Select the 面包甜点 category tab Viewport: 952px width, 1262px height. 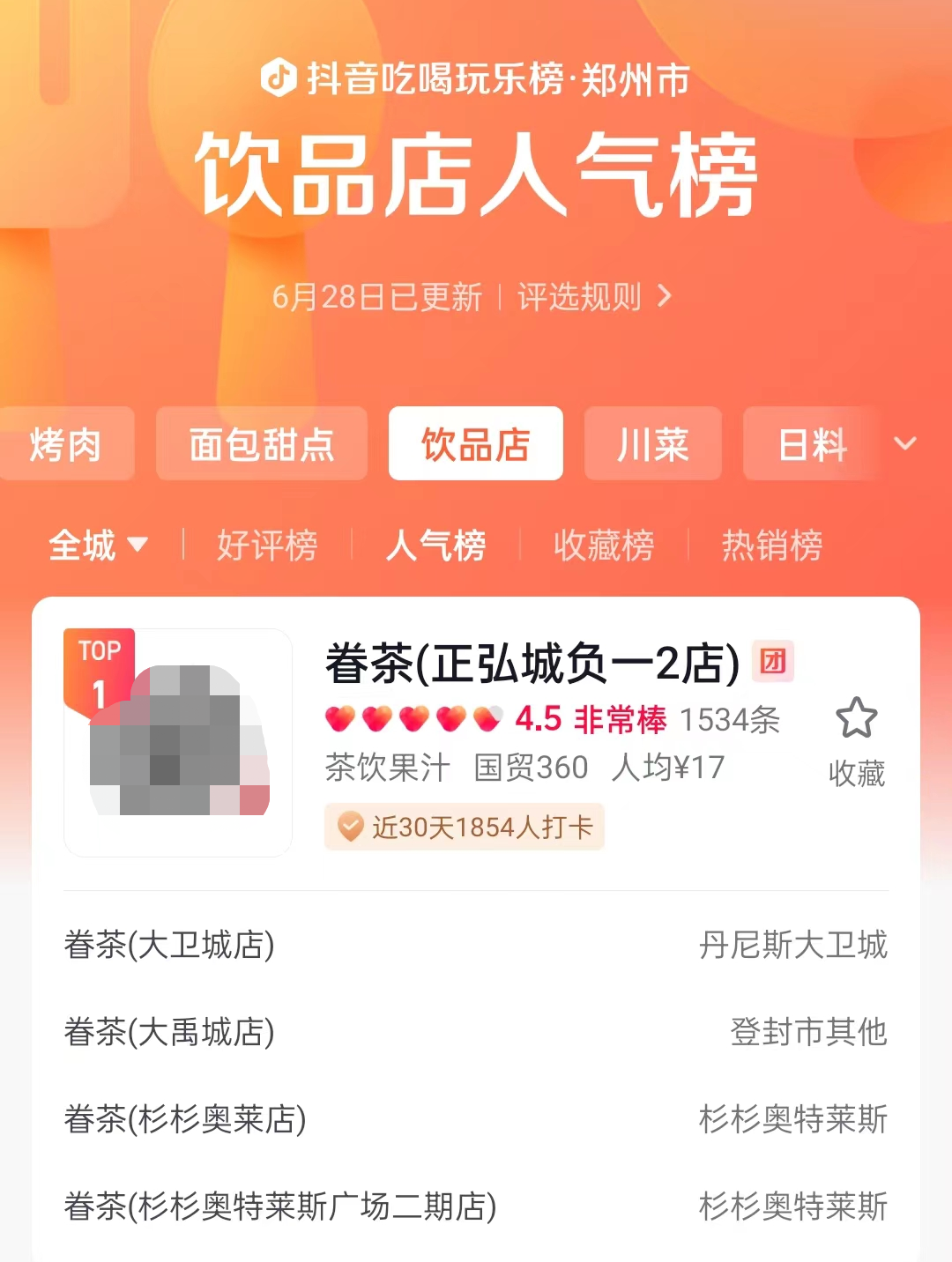point(261,443)
